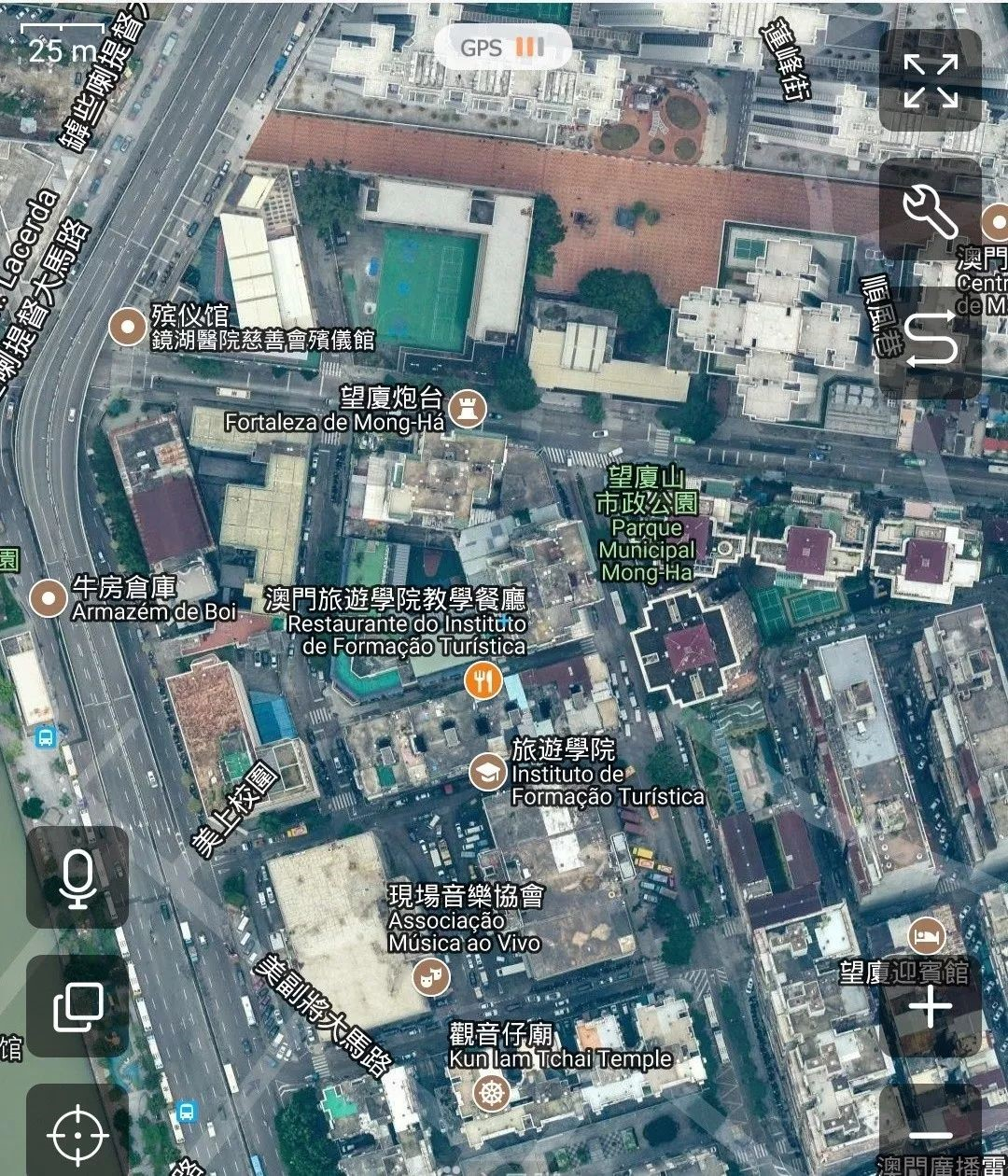Zoom in on the map
Screen dimensions: 1008x1176
pos(931,1006)
